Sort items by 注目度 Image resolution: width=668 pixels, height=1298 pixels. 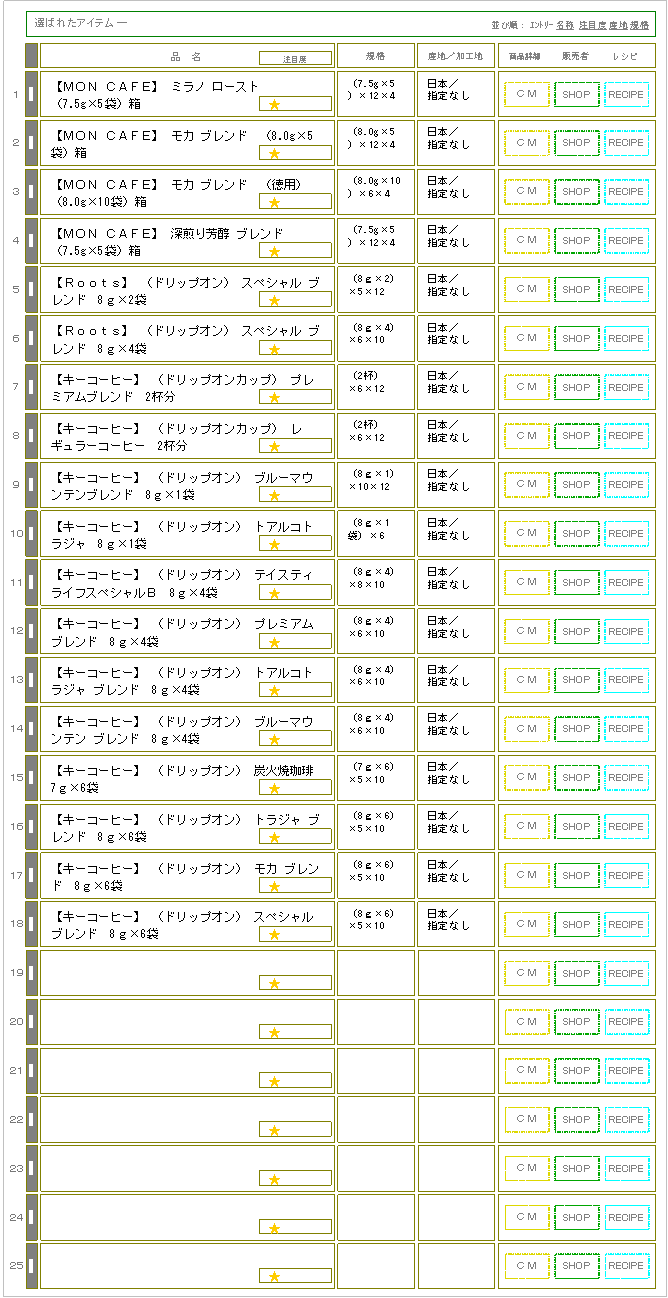coord(592,24)
